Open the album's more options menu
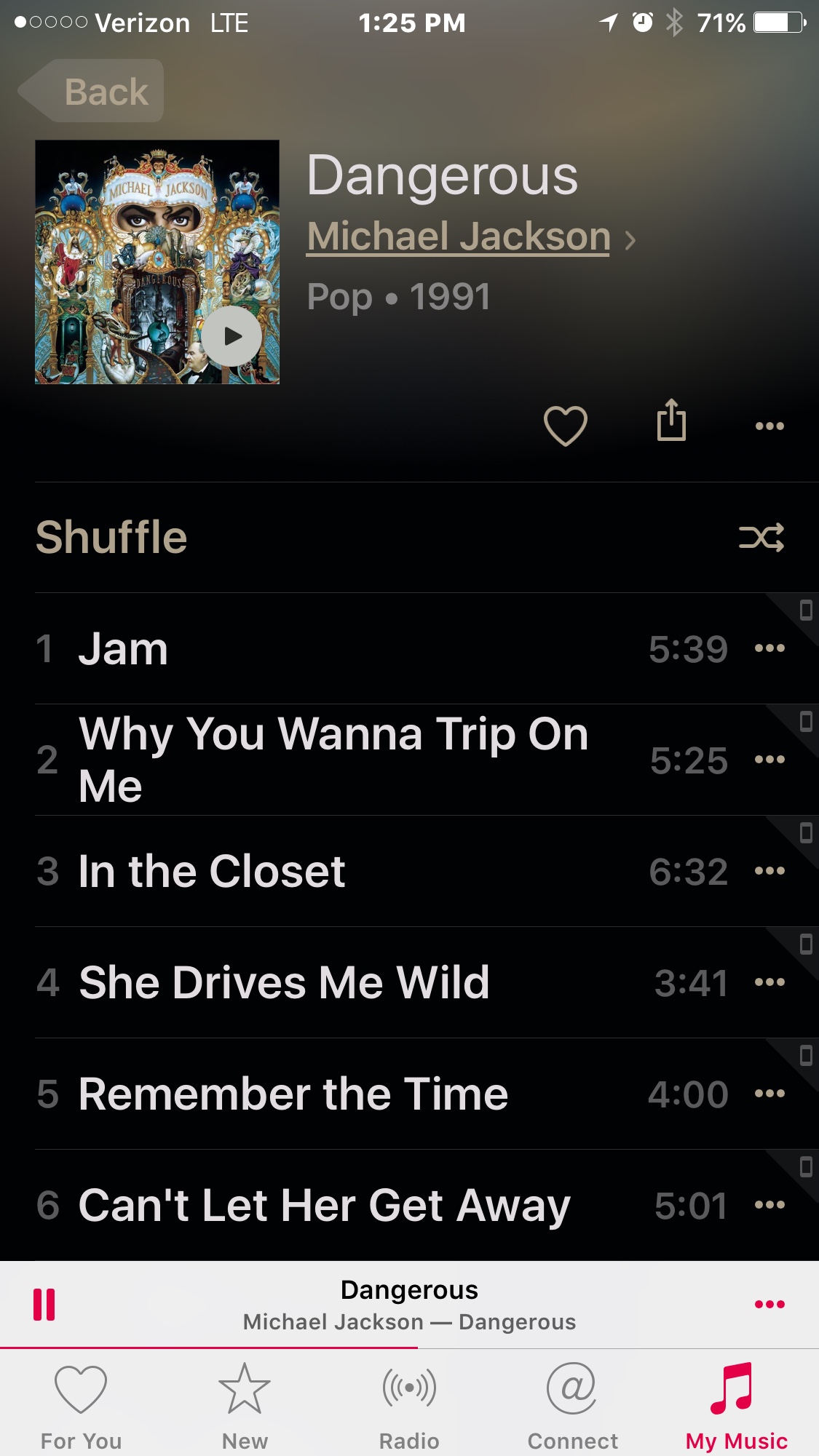Image resolution: width=819 pixels, height=1456 pixels. [x=769, y=426]
